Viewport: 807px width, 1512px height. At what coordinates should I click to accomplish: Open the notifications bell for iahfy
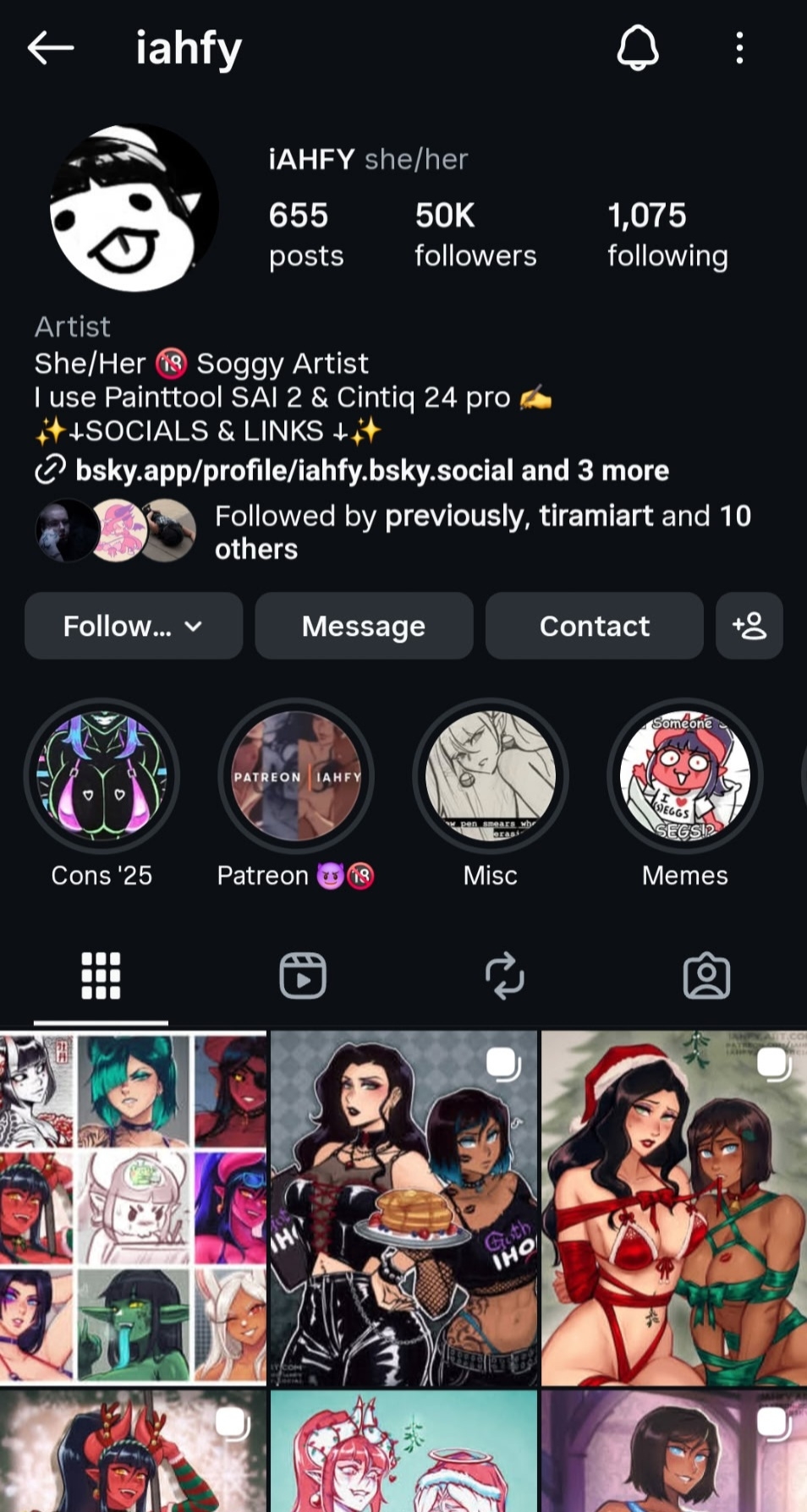(x=637, y=48)
